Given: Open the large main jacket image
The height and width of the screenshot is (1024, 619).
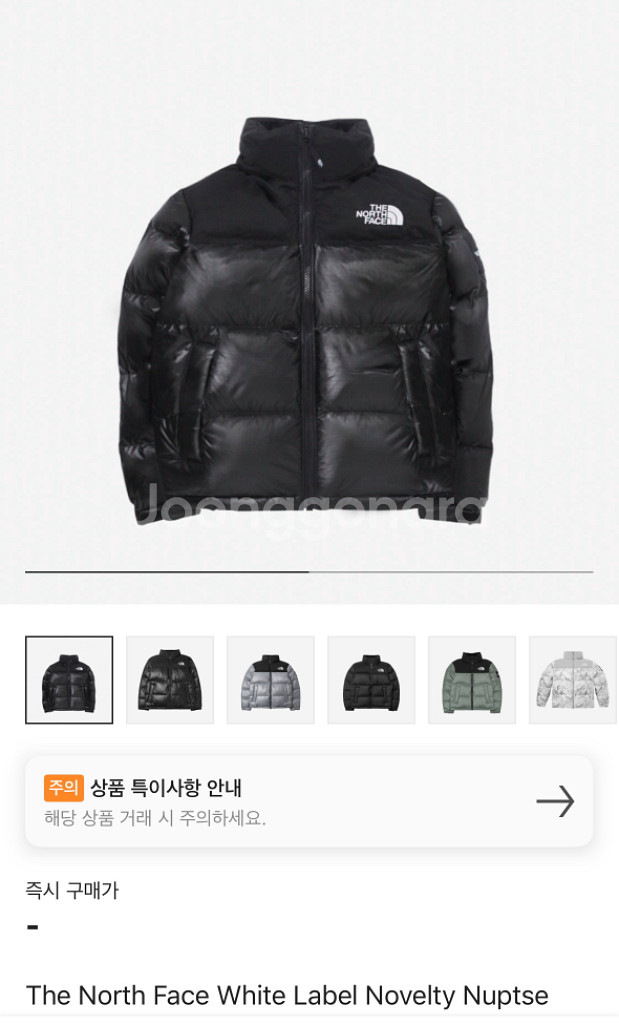Looking at the screenshot, I should pyautogui.click(x=308, y=320).
